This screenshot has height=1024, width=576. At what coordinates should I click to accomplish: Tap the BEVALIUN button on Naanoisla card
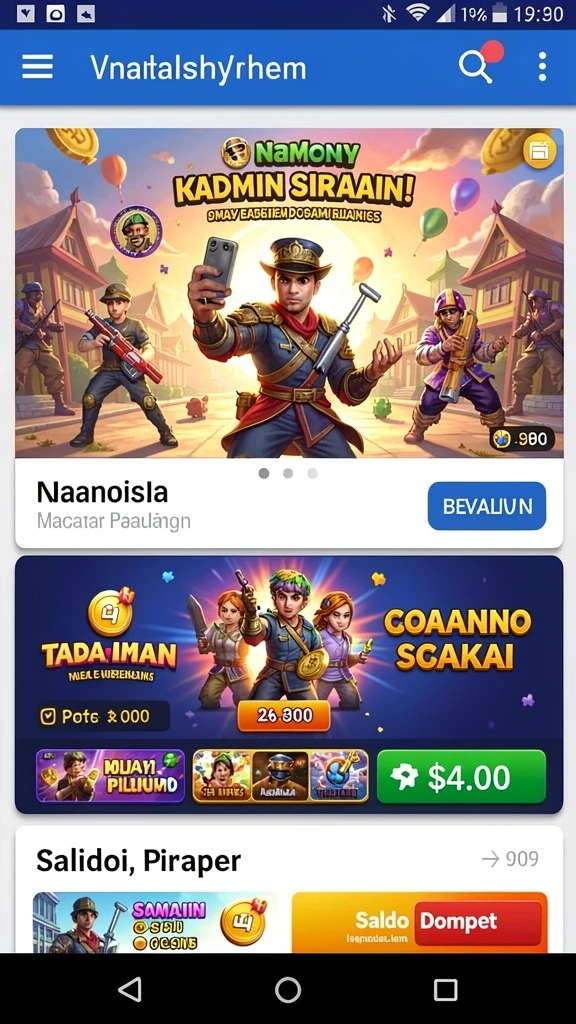[x=487, y=506]
